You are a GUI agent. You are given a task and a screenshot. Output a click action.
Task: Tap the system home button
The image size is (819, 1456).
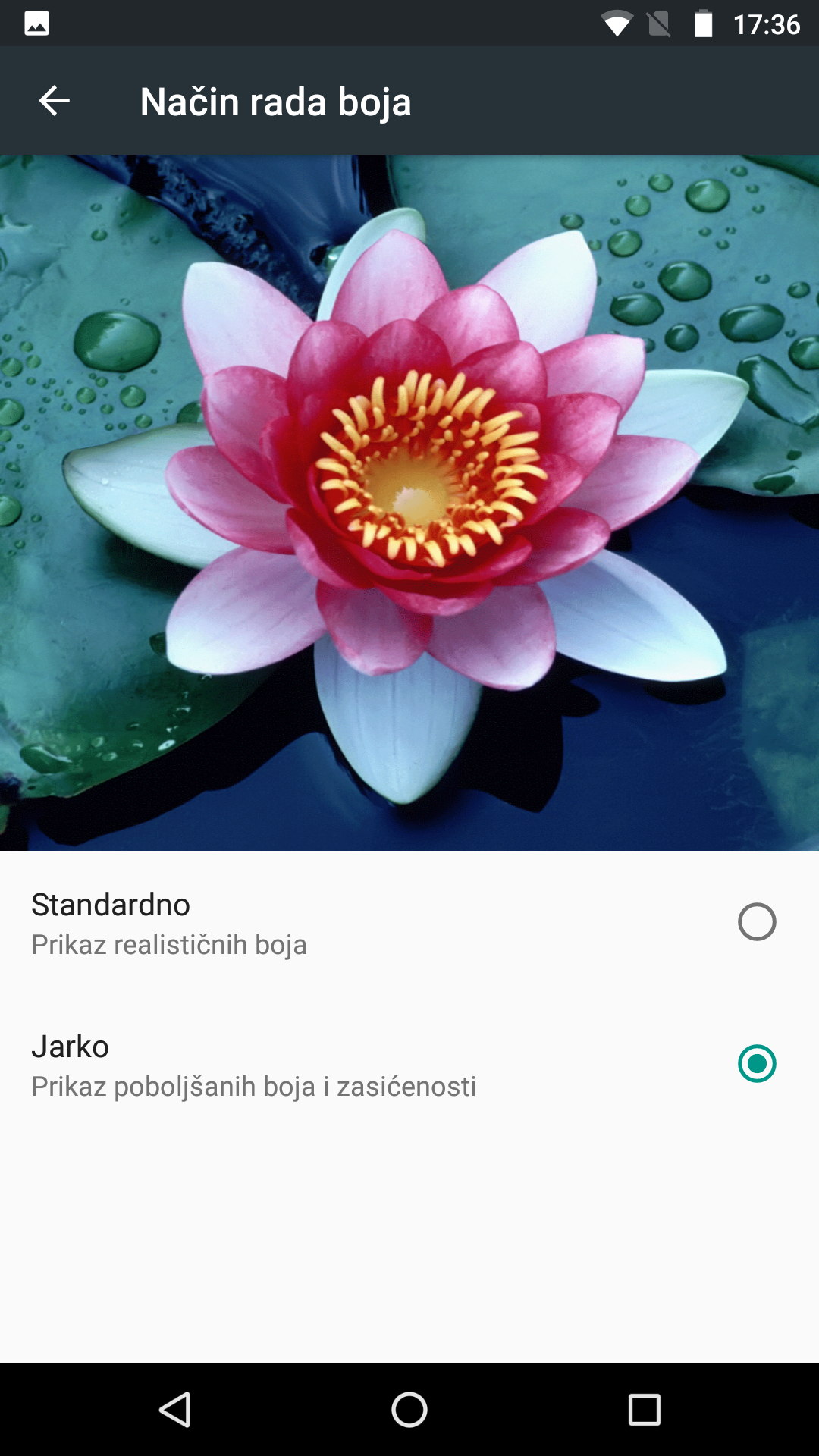pos(409,1410)
